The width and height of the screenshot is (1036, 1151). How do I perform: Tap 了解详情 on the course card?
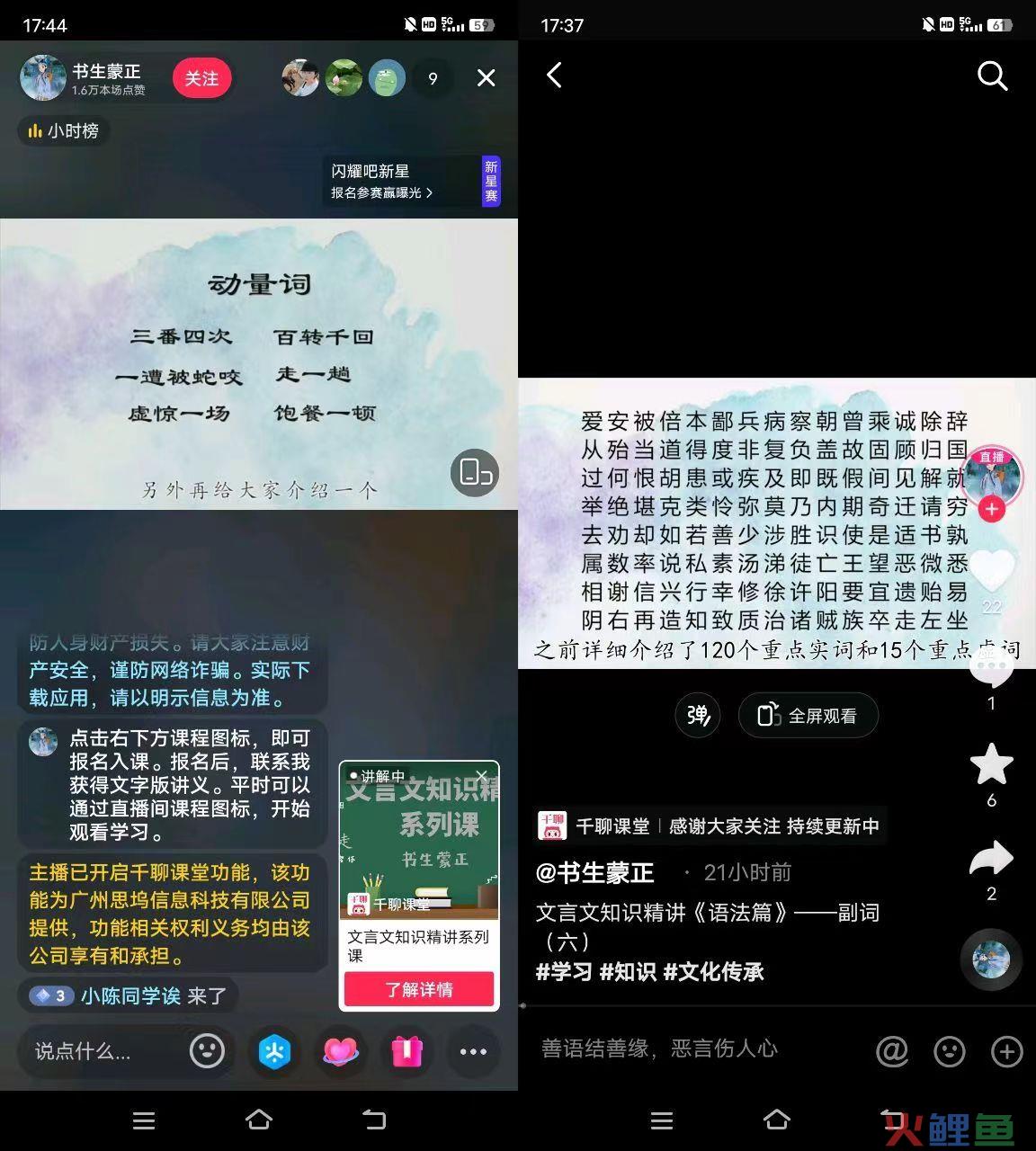[419, 989]
